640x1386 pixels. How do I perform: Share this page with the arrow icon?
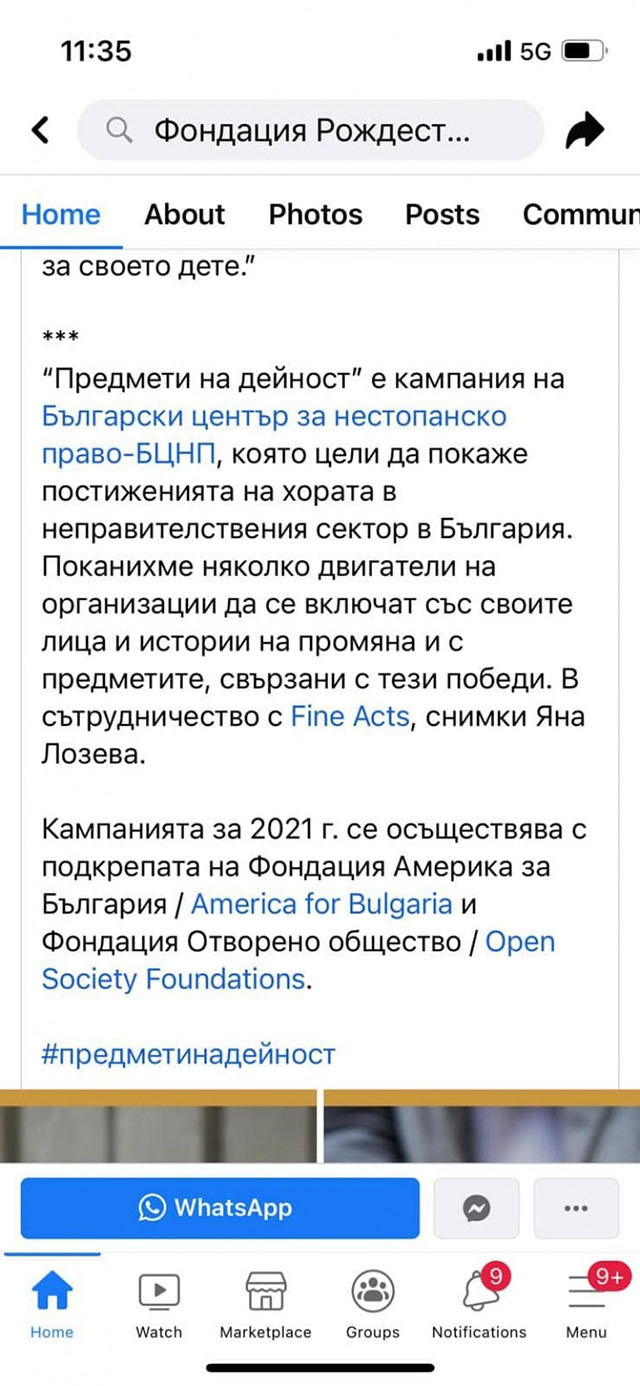coord(585,130)
